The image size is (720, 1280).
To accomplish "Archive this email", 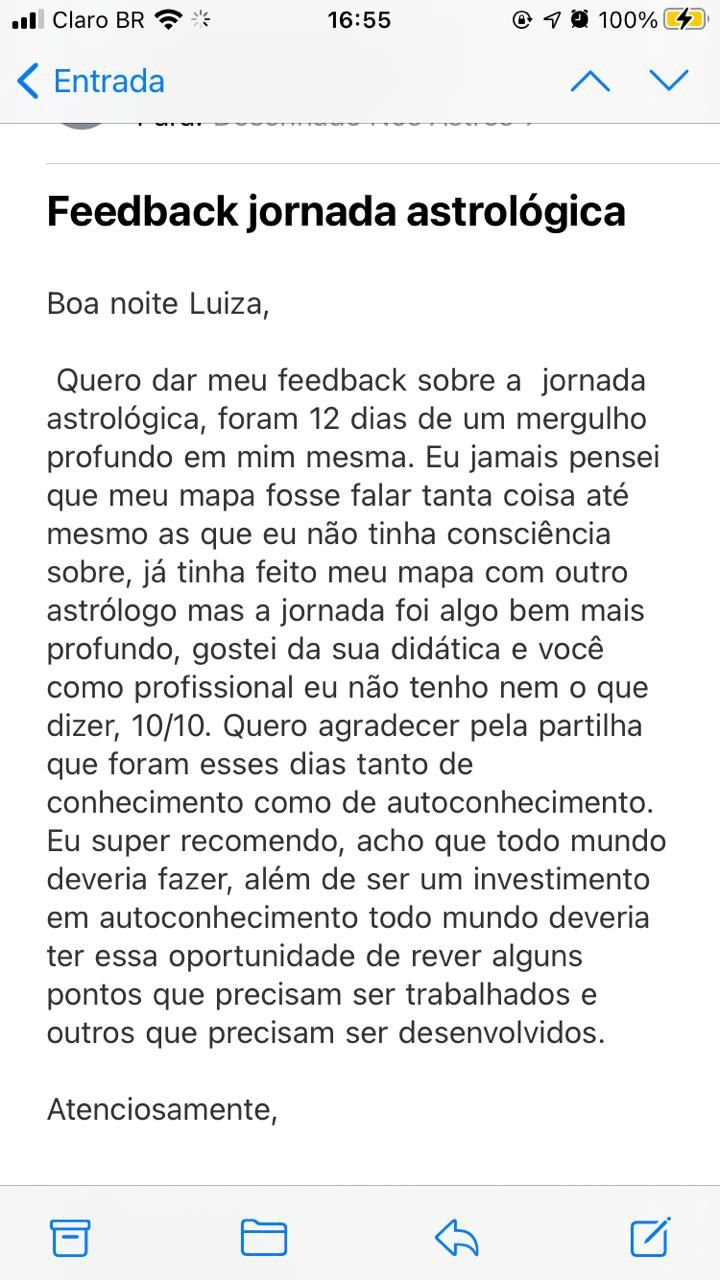I will click(x=71, y=1238).
